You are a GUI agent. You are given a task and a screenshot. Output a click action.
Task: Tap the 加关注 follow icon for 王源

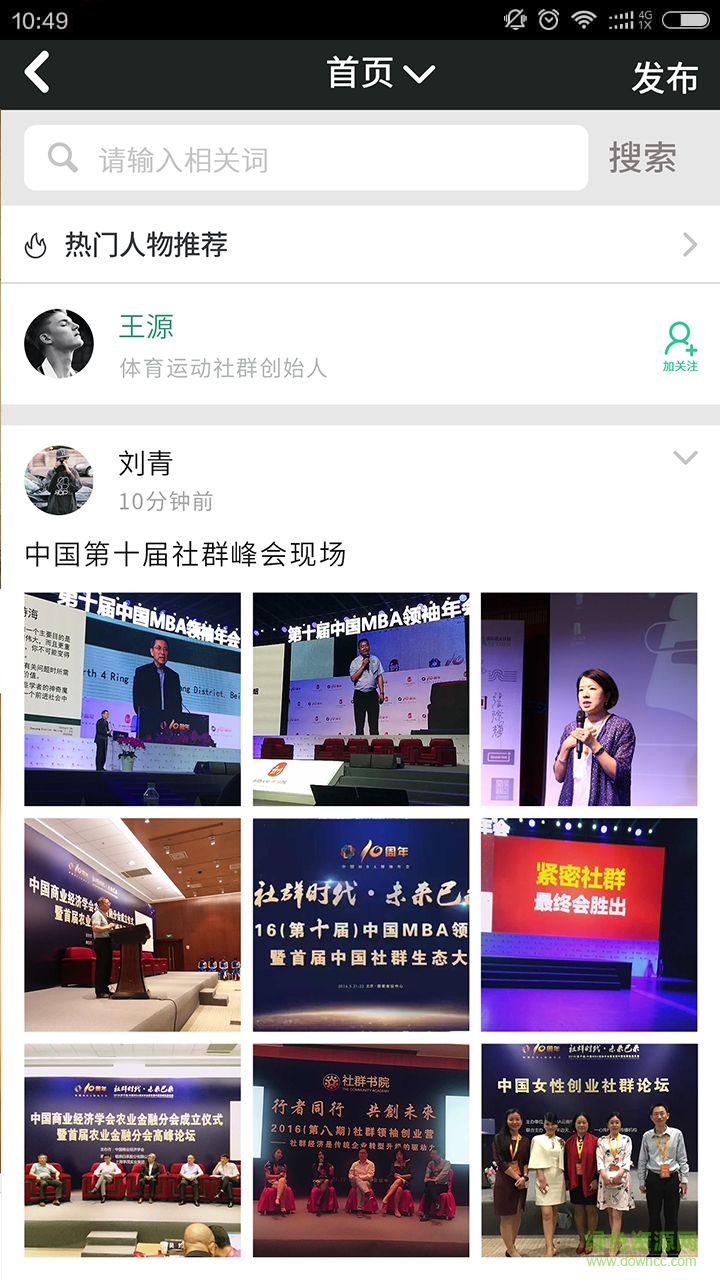click(x=679, y=343)
